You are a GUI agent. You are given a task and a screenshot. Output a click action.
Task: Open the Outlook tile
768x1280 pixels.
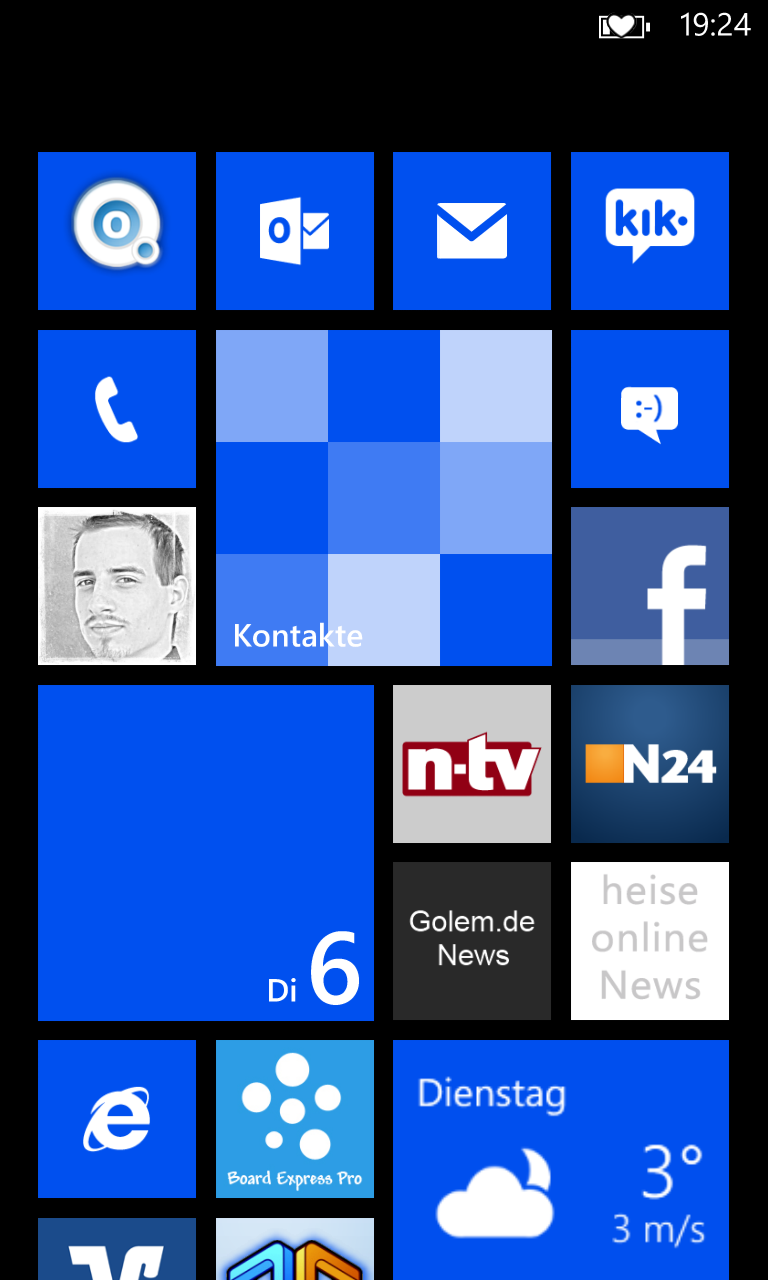point(295,231)
